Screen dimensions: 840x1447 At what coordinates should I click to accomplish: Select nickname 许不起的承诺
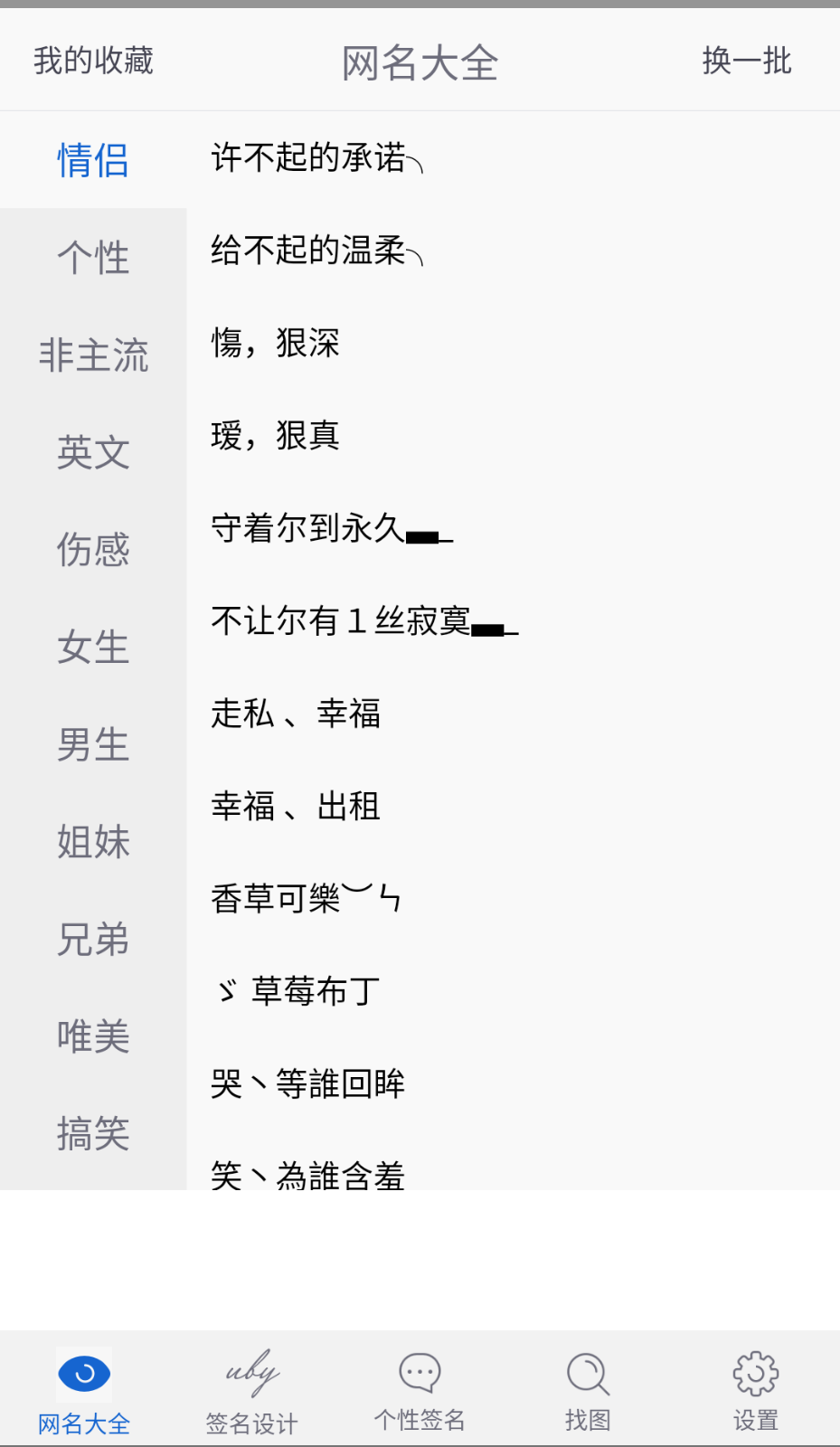point(316,159)
